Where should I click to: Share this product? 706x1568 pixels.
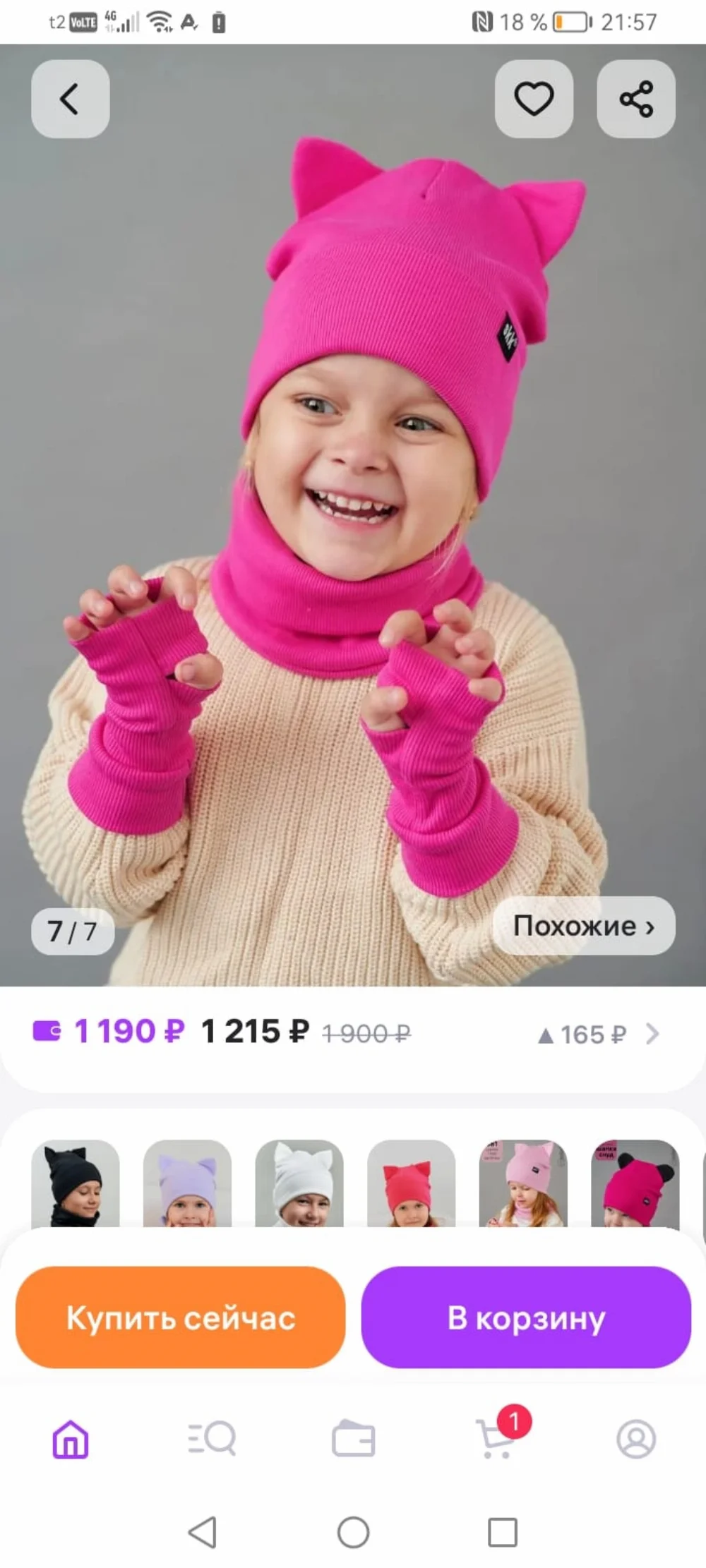(x=636, y=99)
